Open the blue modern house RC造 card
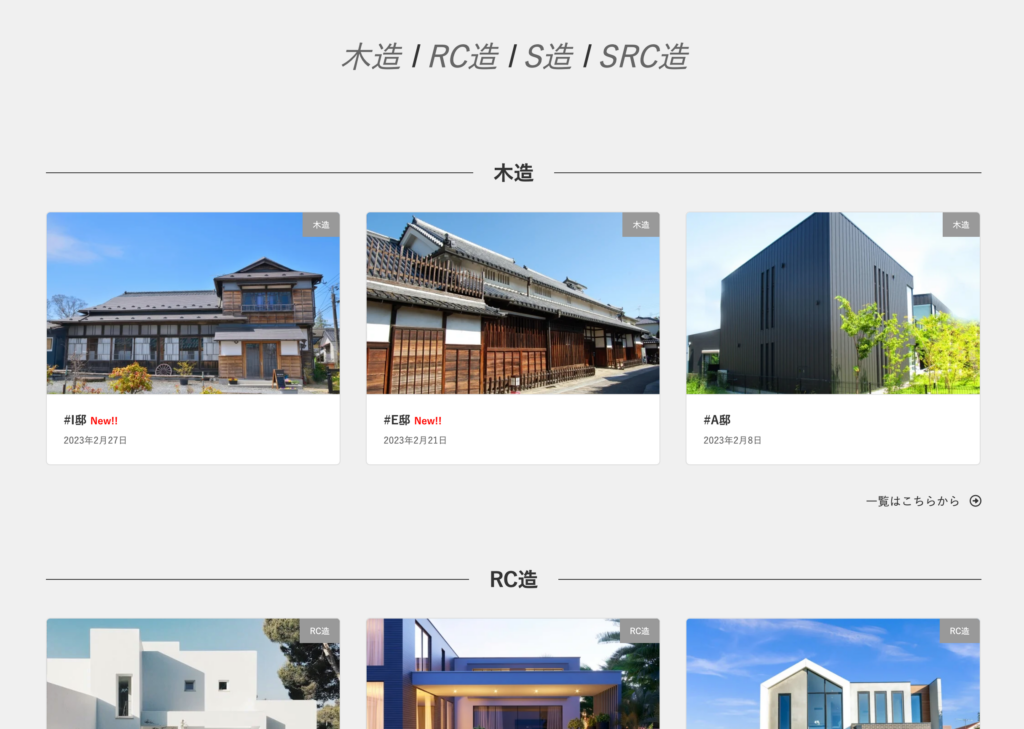The height and width of the screenshot is (729, 1024). click(512, 675)
